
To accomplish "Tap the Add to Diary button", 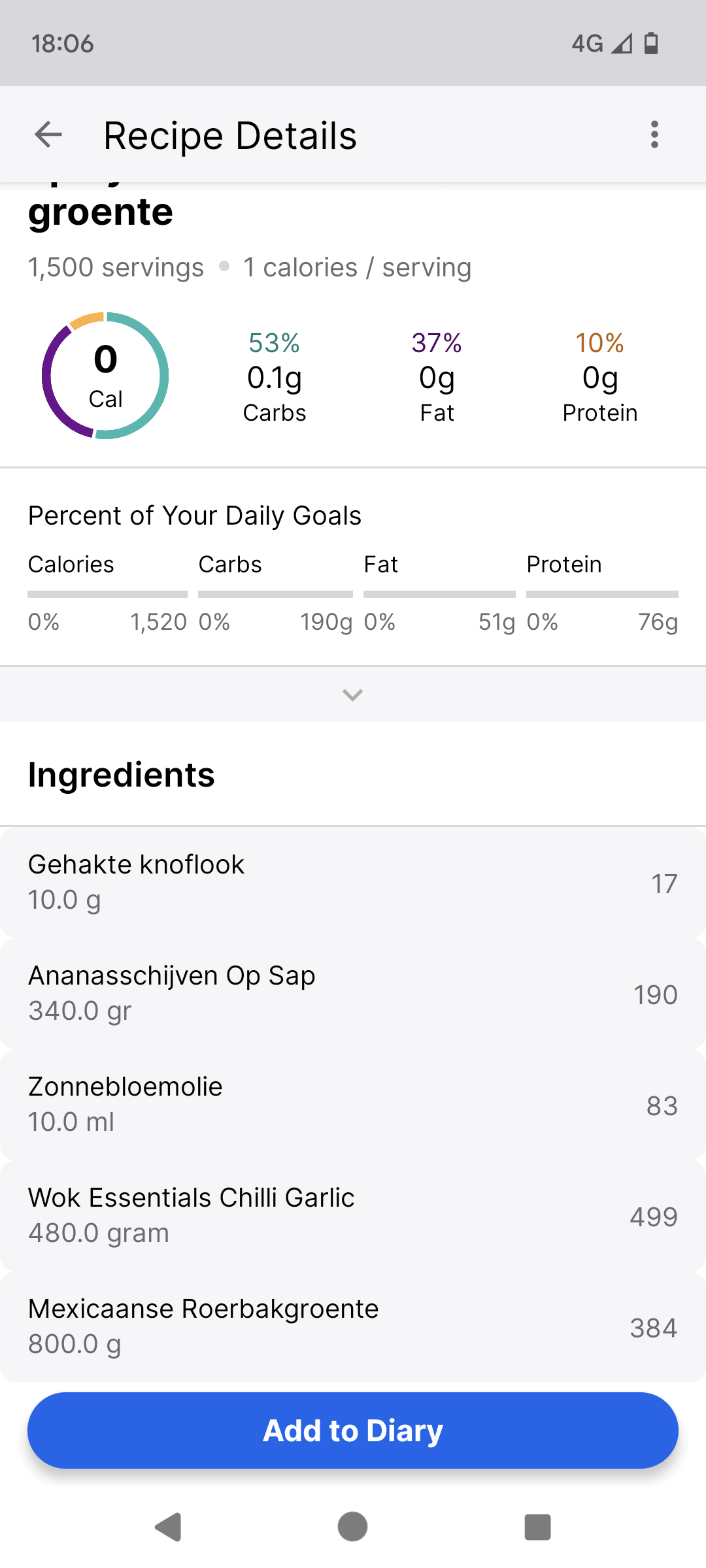I will click(353, 1430).
